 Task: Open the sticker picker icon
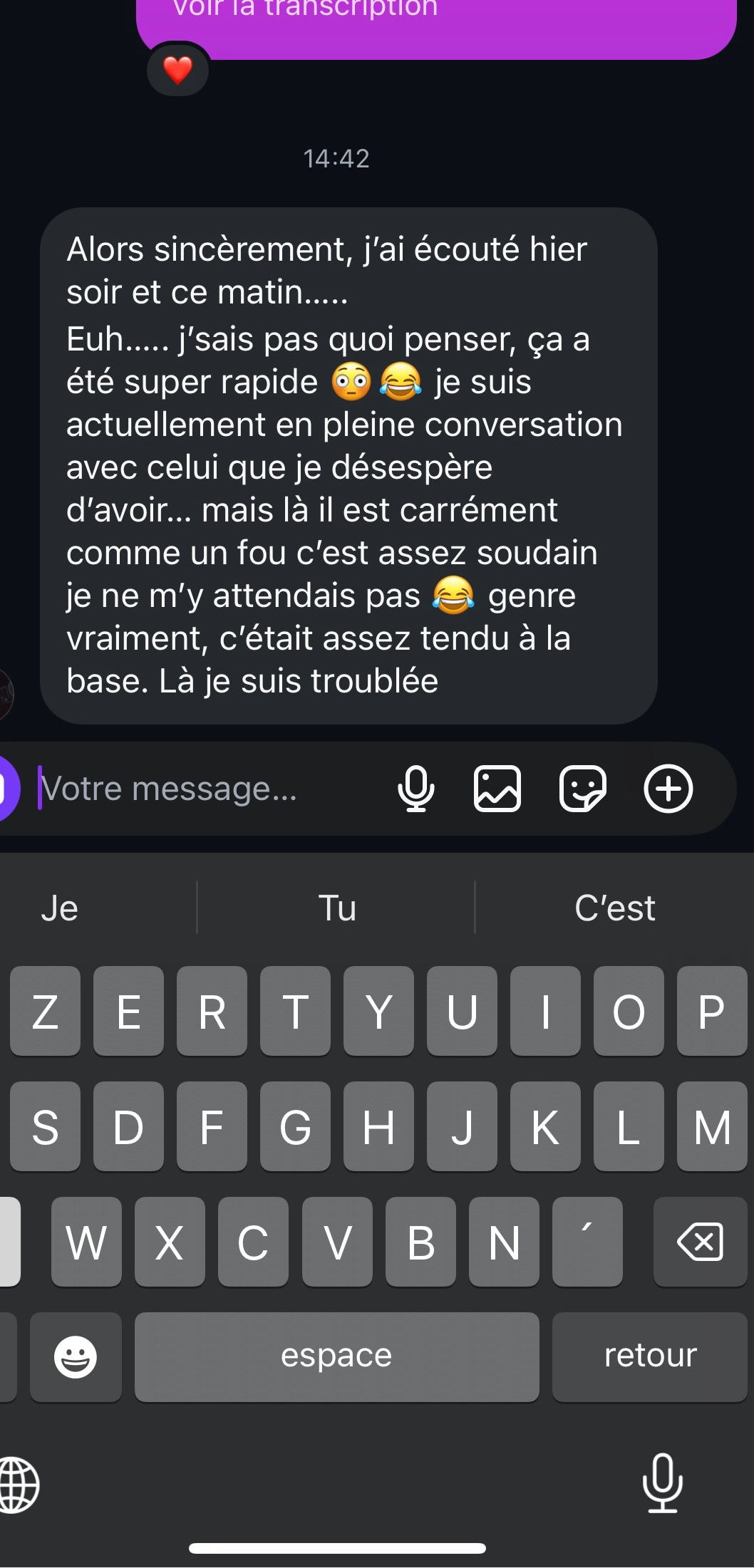pos(584,789)
